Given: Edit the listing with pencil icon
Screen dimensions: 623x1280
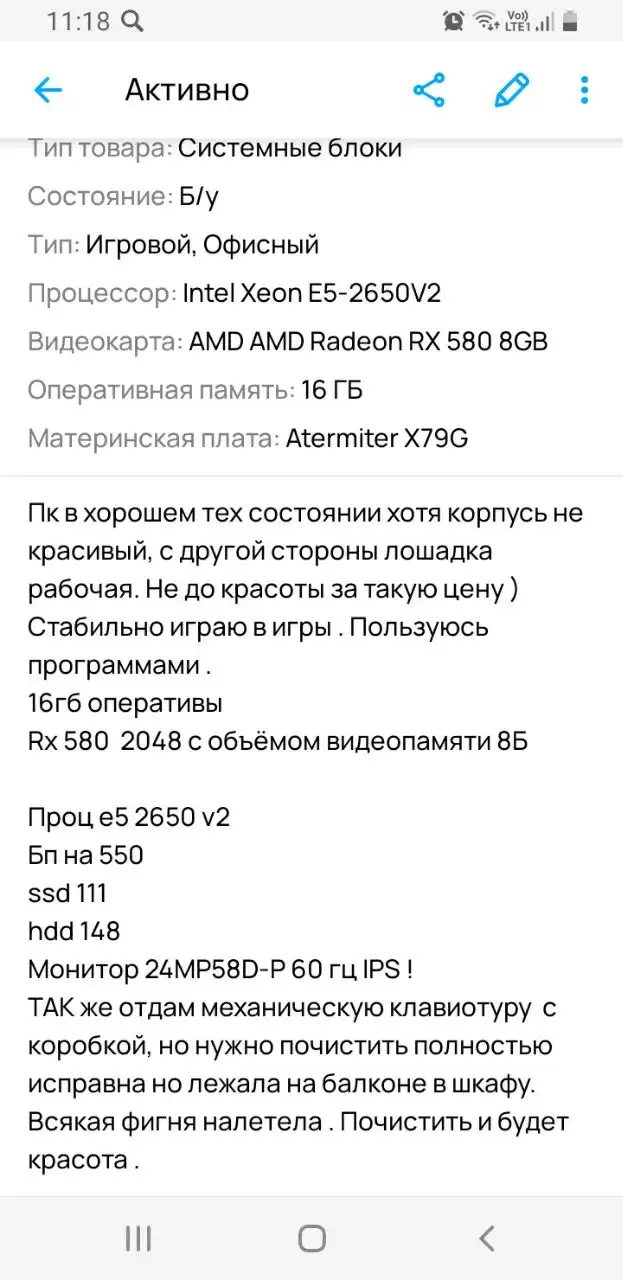Looking at the screenshot, I should [511, 90].
